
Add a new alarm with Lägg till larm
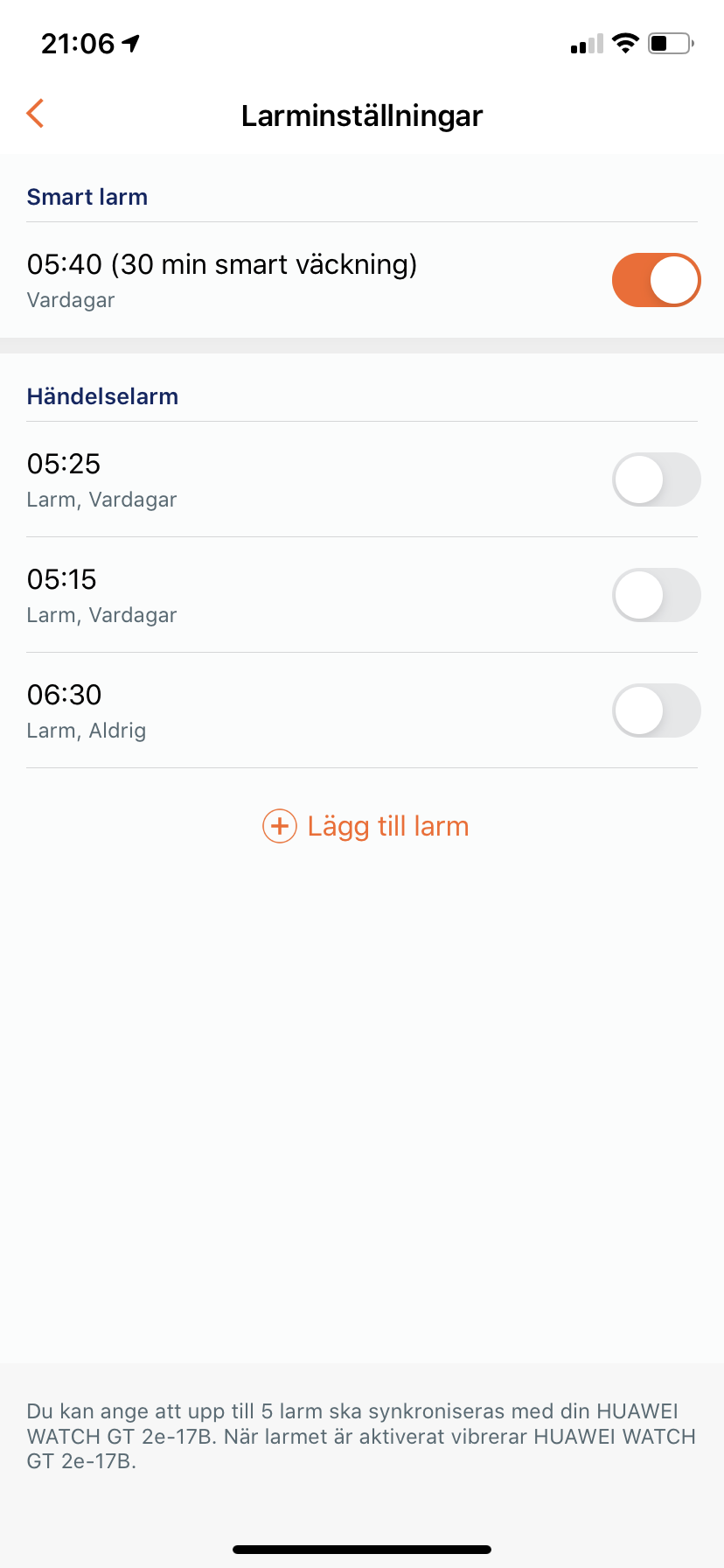(365, 826)
